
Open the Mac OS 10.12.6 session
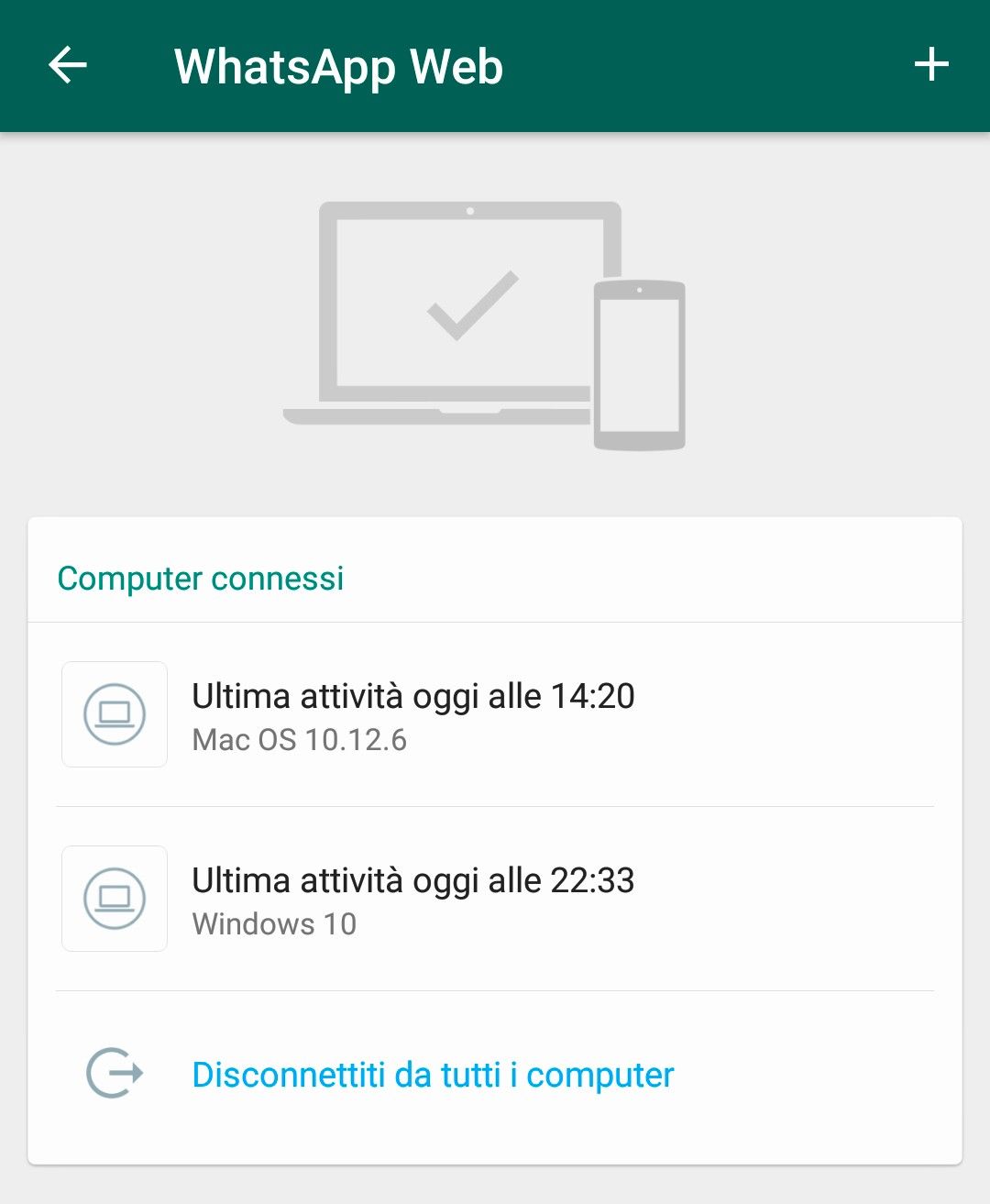(412, 715)
